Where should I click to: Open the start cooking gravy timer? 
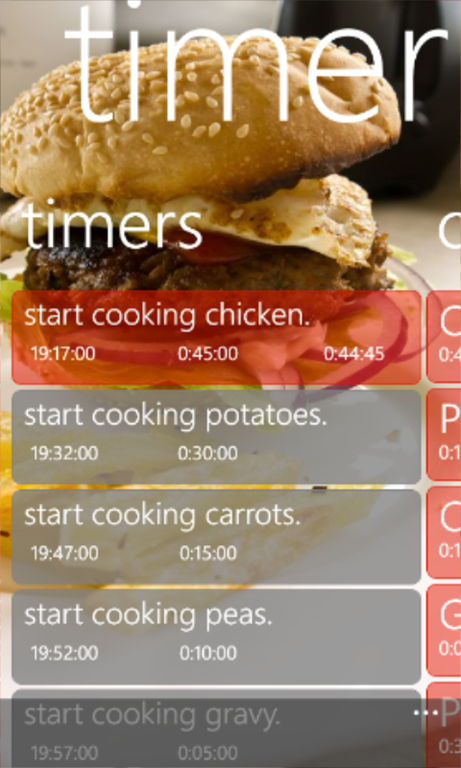point(216,729)
